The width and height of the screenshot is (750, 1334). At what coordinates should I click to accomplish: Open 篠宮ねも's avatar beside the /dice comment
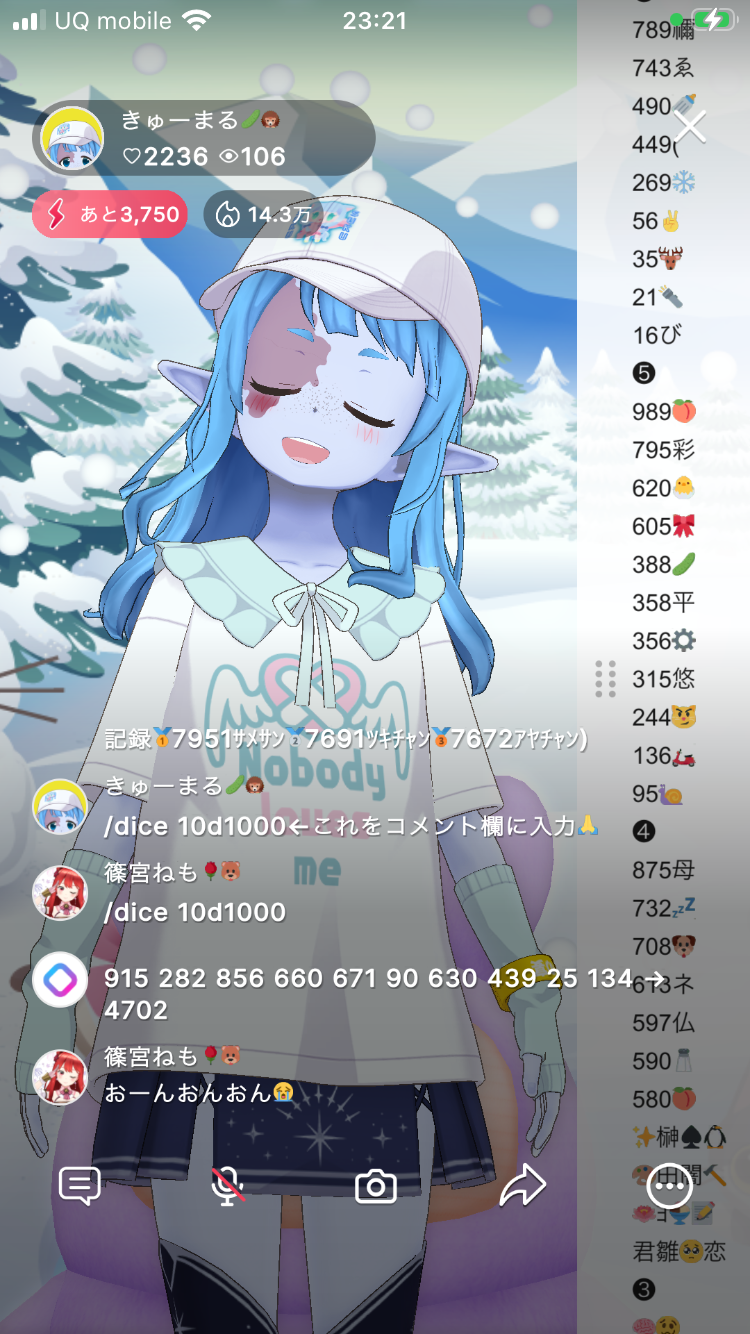pyautogui.click(x=60, y=893)
